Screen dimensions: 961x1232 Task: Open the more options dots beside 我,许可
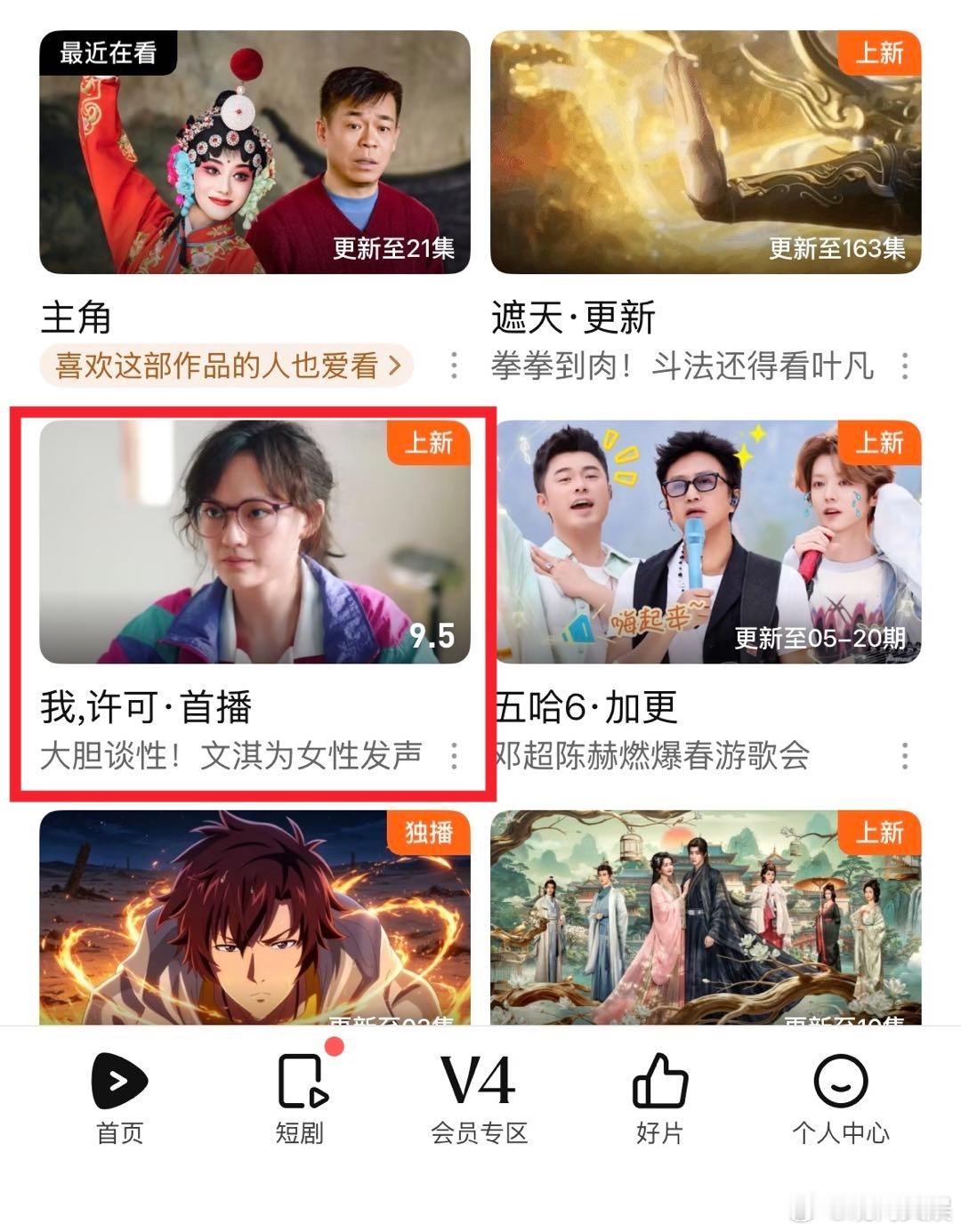pyautogui.click(x=454, y=755)
